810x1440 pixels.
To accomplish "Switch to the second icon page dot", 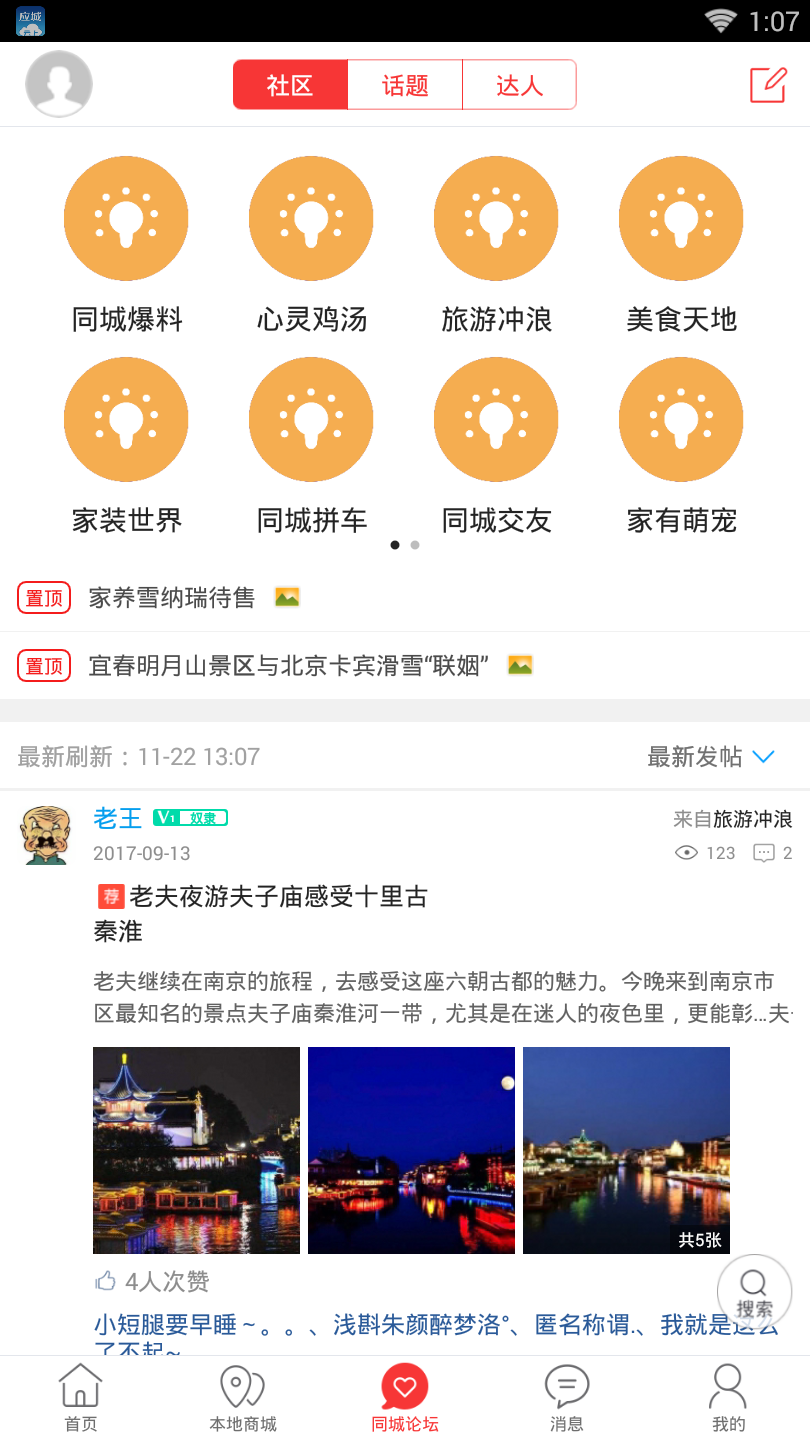I will [415, 545].
